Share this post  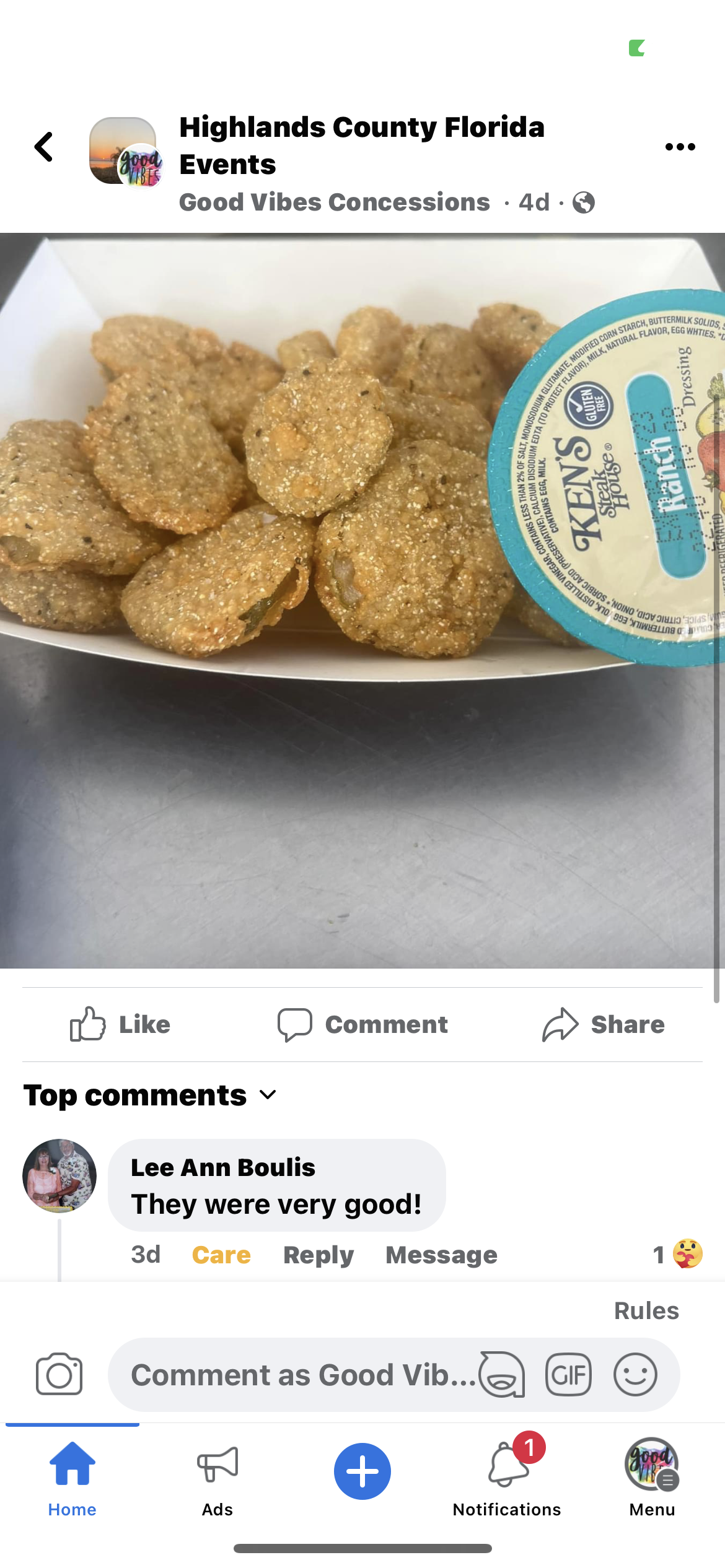[x=603, y=1024]
